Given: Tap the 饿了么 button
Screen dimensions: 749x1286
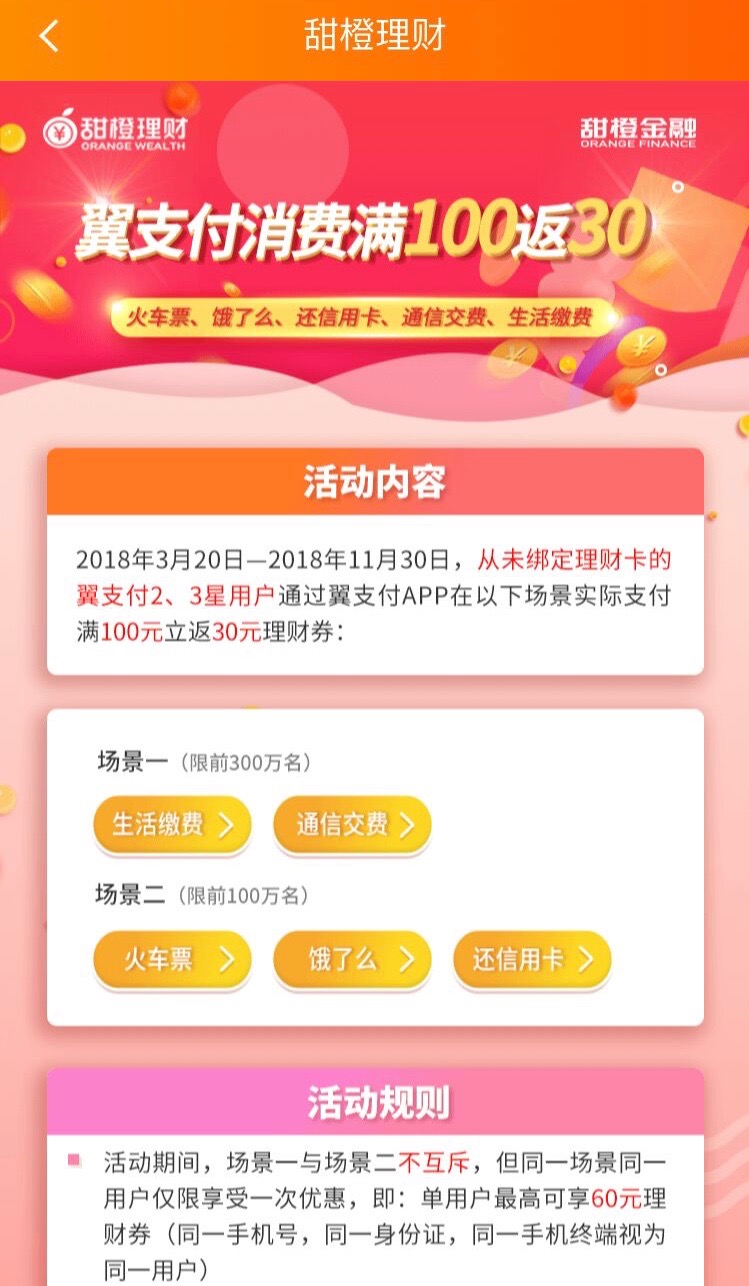Looking at the screenshot, I should pos(352,960).
